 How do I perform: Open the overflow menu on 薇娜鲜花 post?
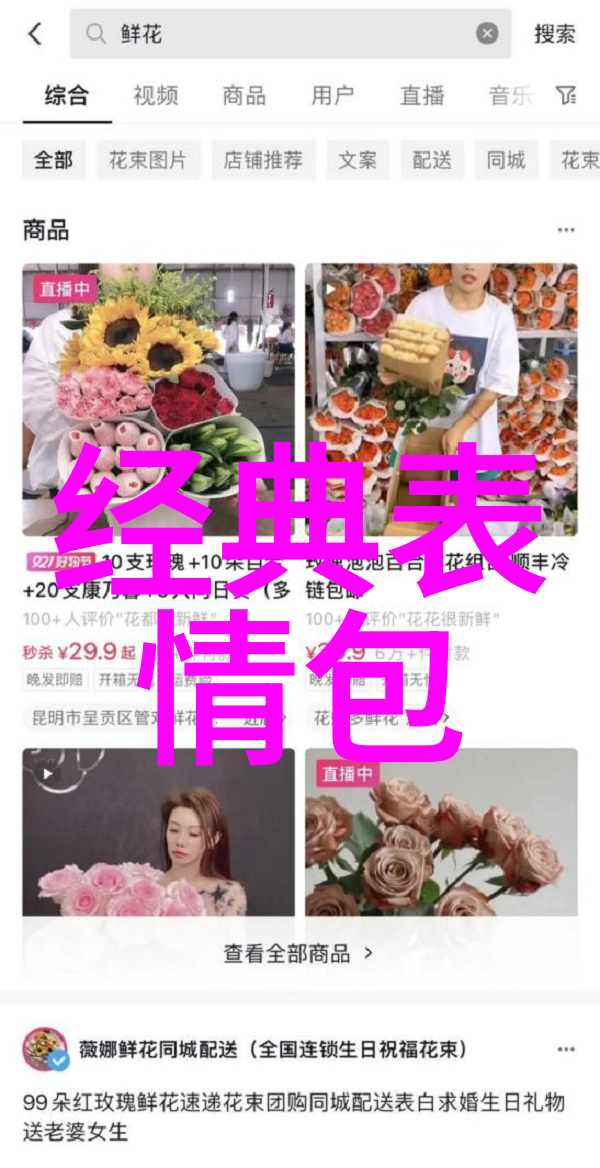pos(567,1050)
